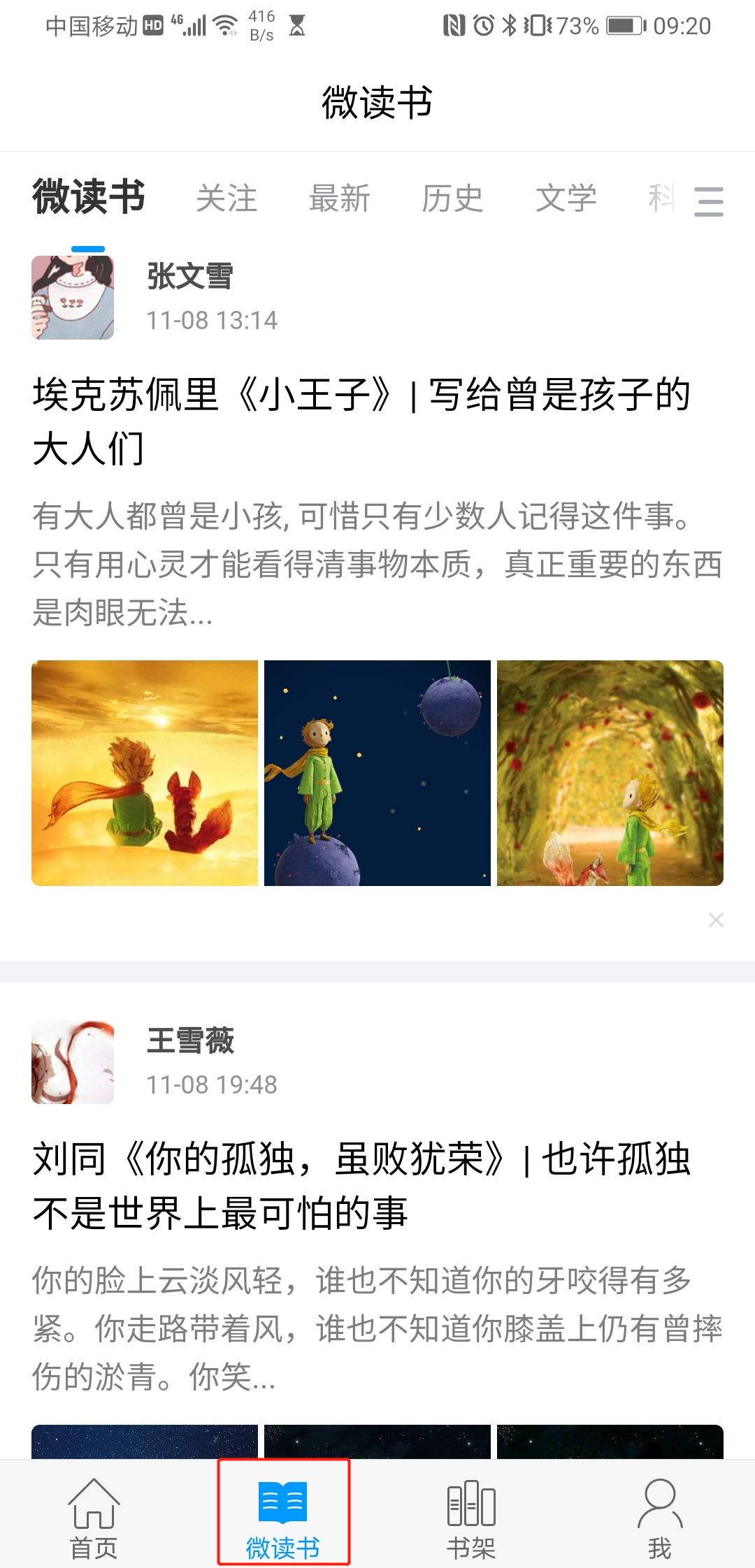Switch to the 关注 tab

[x=226, y=198]
